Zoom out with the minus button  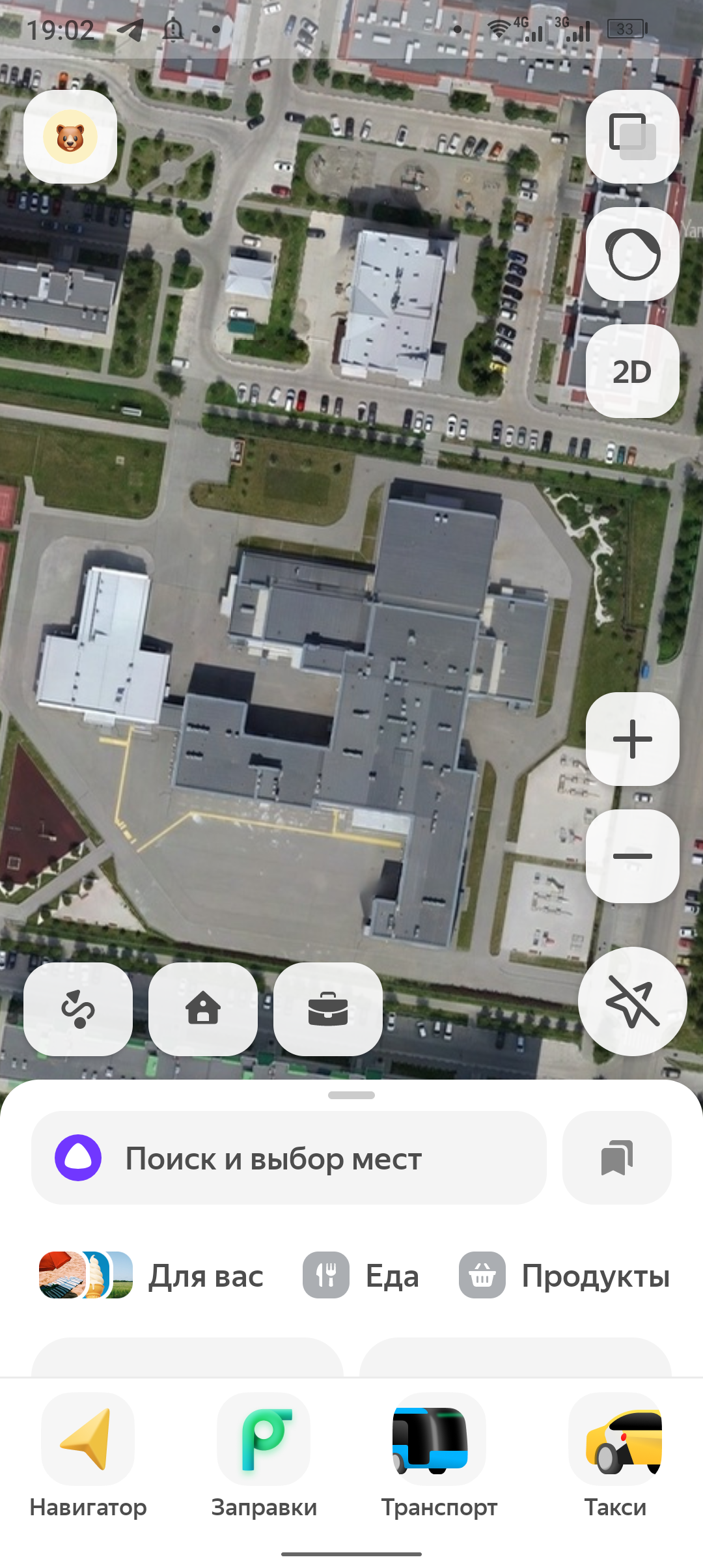tap(632, 856)
